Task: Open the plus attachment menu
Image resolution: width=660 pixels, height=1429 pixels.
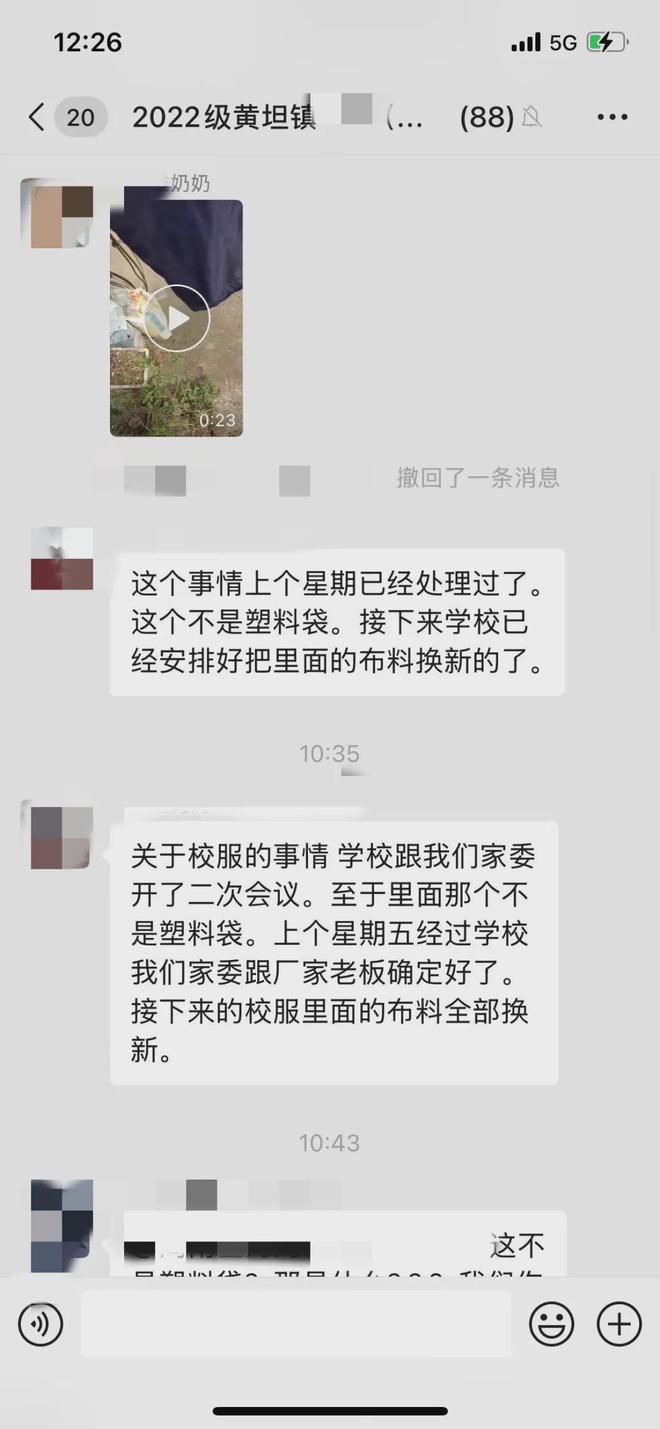Action: [619, 1324]
